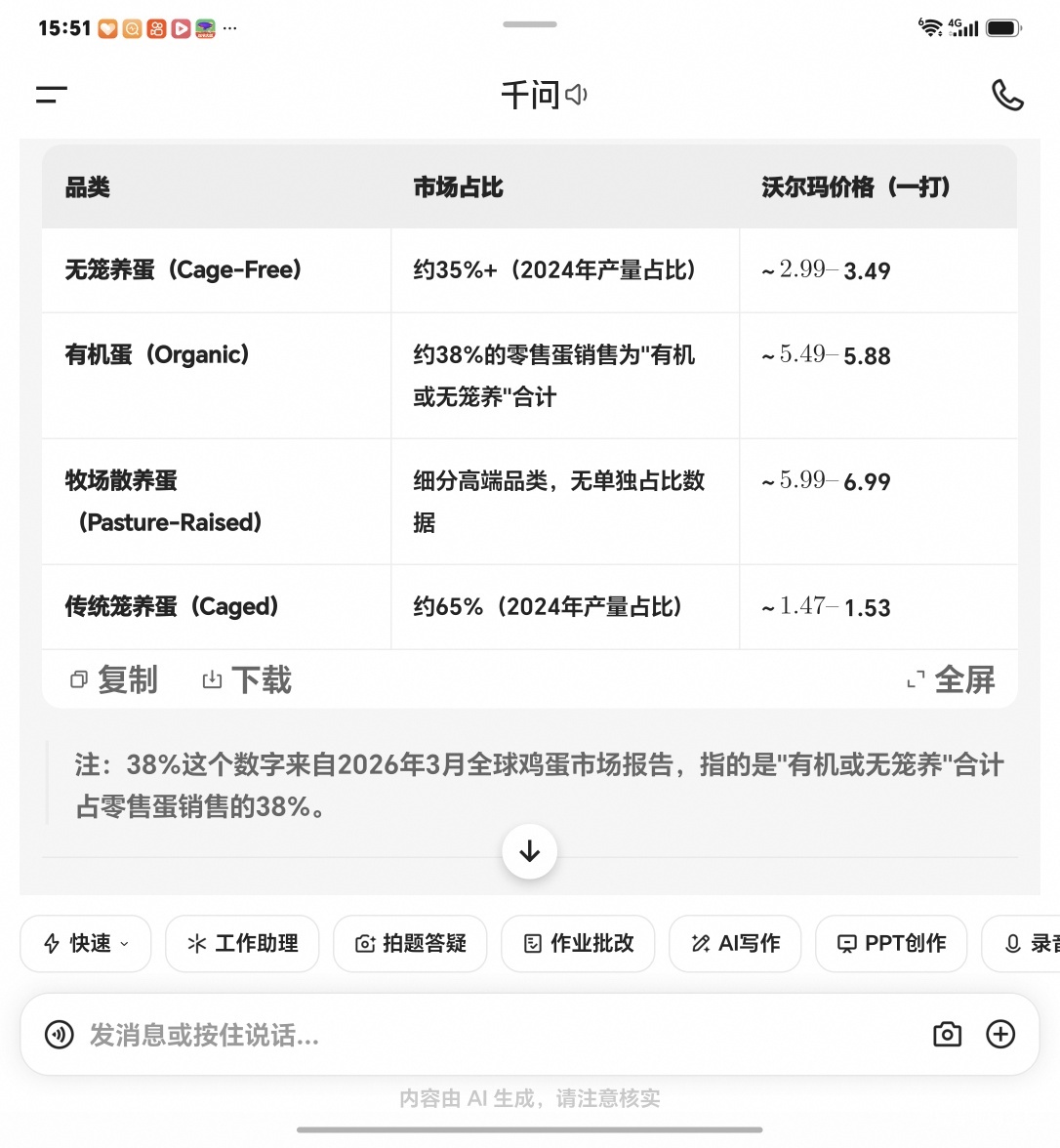Expand the 快速 mode dropdown
Screen dimensions: 1060x1148
coord(86,943)
